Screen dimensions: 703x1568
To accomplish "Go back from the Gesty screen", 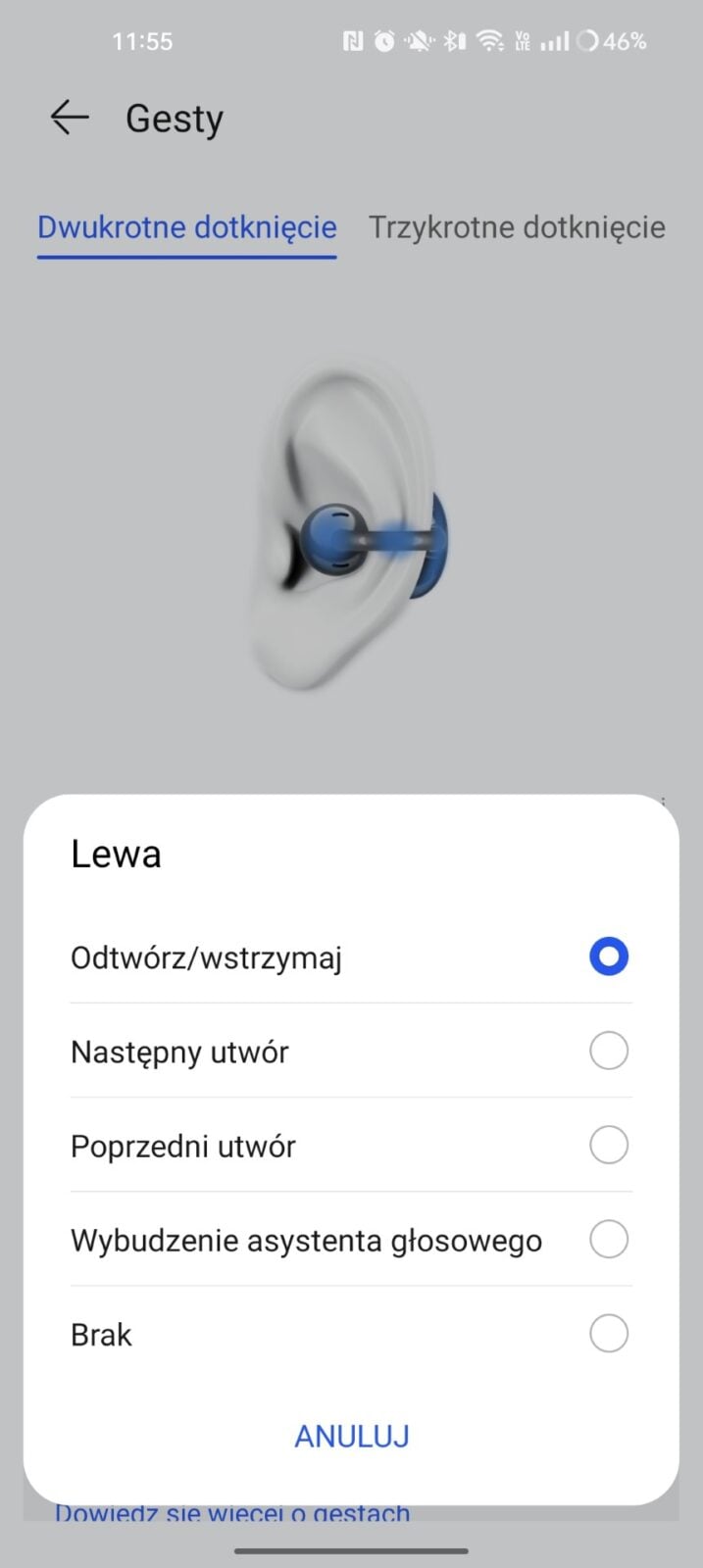I will tap(70, 118).
